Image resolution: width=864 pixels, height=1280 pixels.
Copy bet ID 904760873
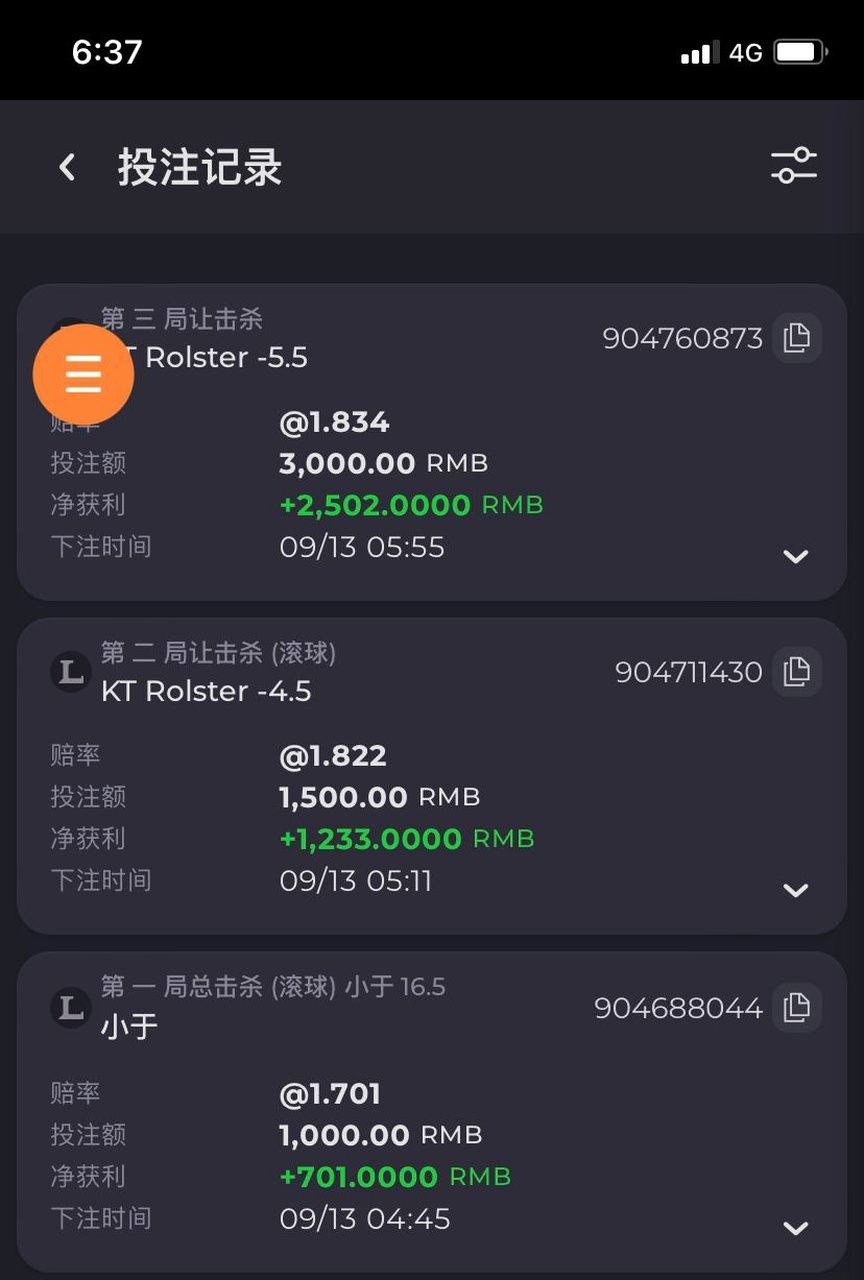(797, 338)
